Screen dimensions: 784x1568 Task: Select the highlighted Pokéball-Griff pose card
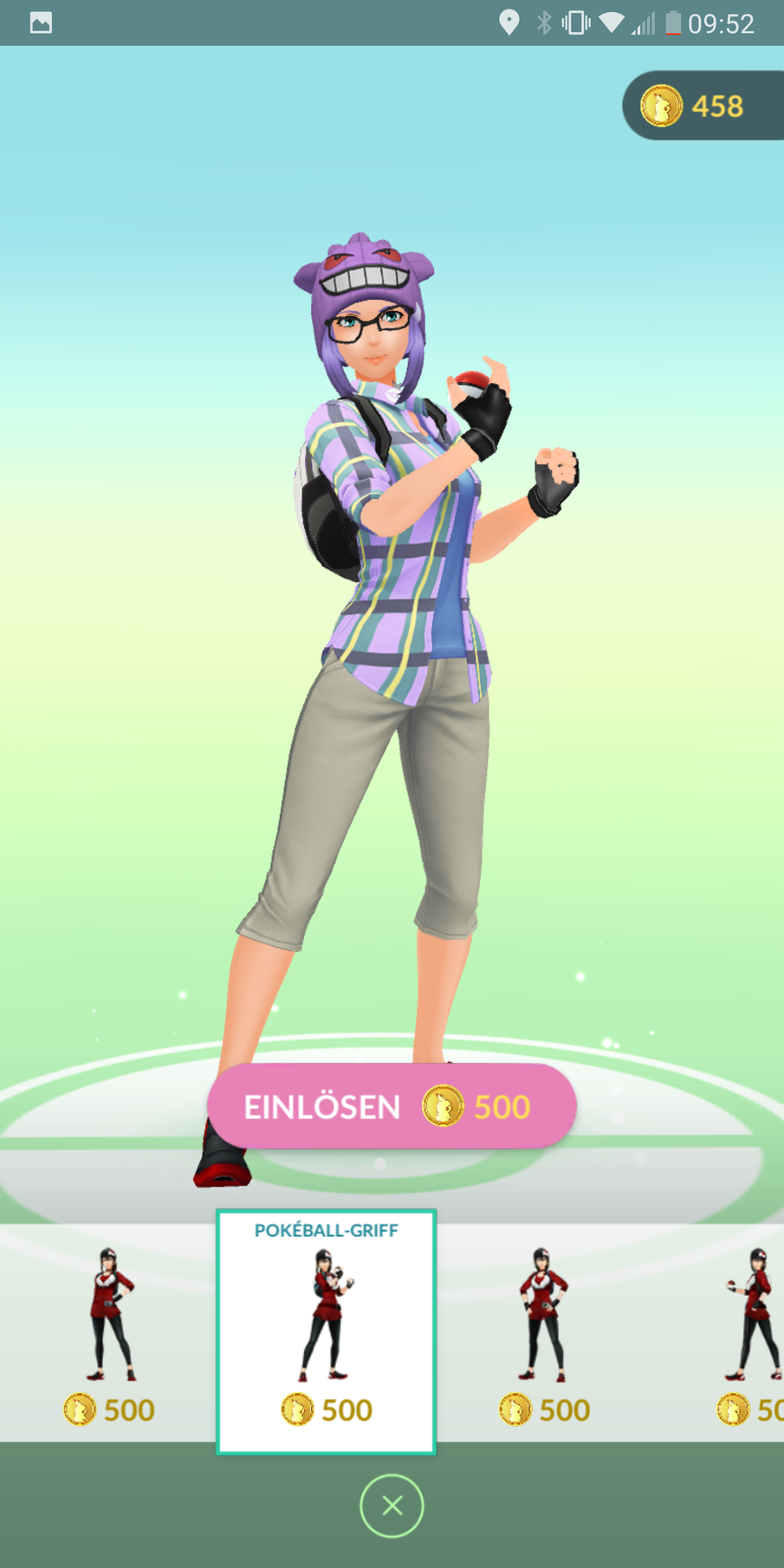(x=326, y=1332)
